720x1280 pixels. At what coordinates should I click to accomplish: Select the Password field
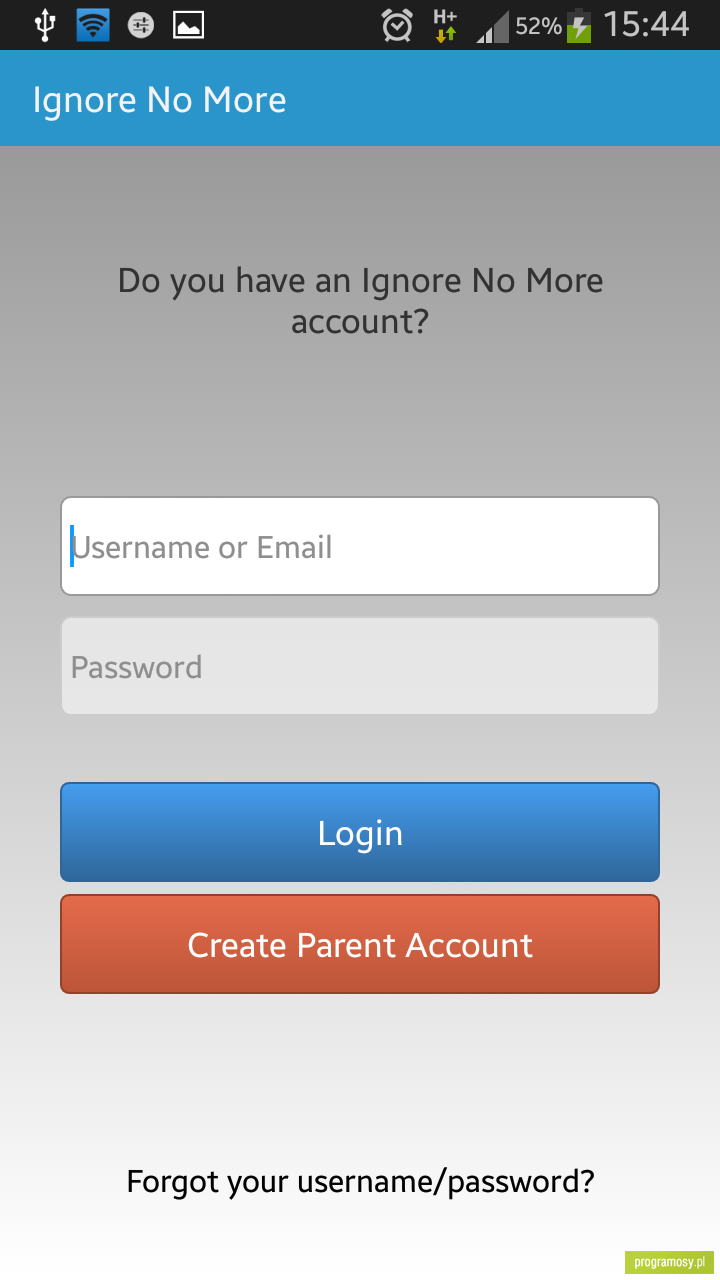(x=360, y=666)
